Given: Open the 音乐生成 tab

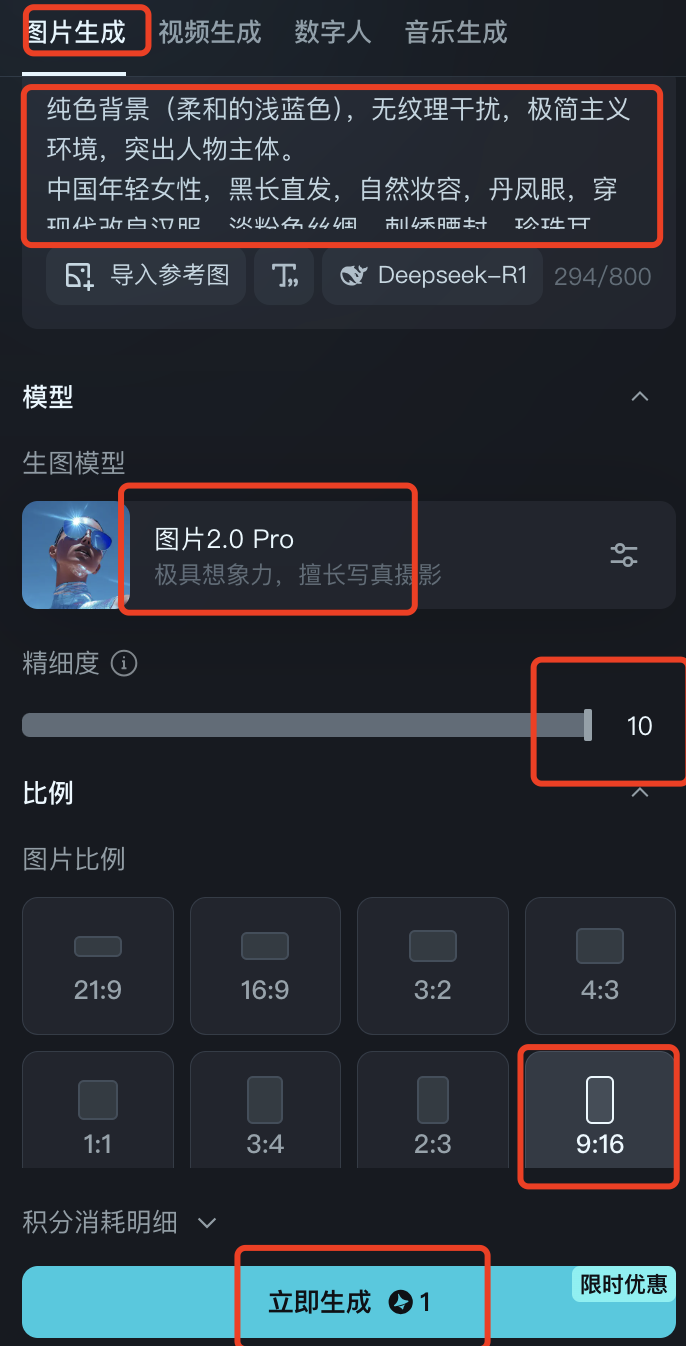Looking at the screenshot, I should pos(456,32).
